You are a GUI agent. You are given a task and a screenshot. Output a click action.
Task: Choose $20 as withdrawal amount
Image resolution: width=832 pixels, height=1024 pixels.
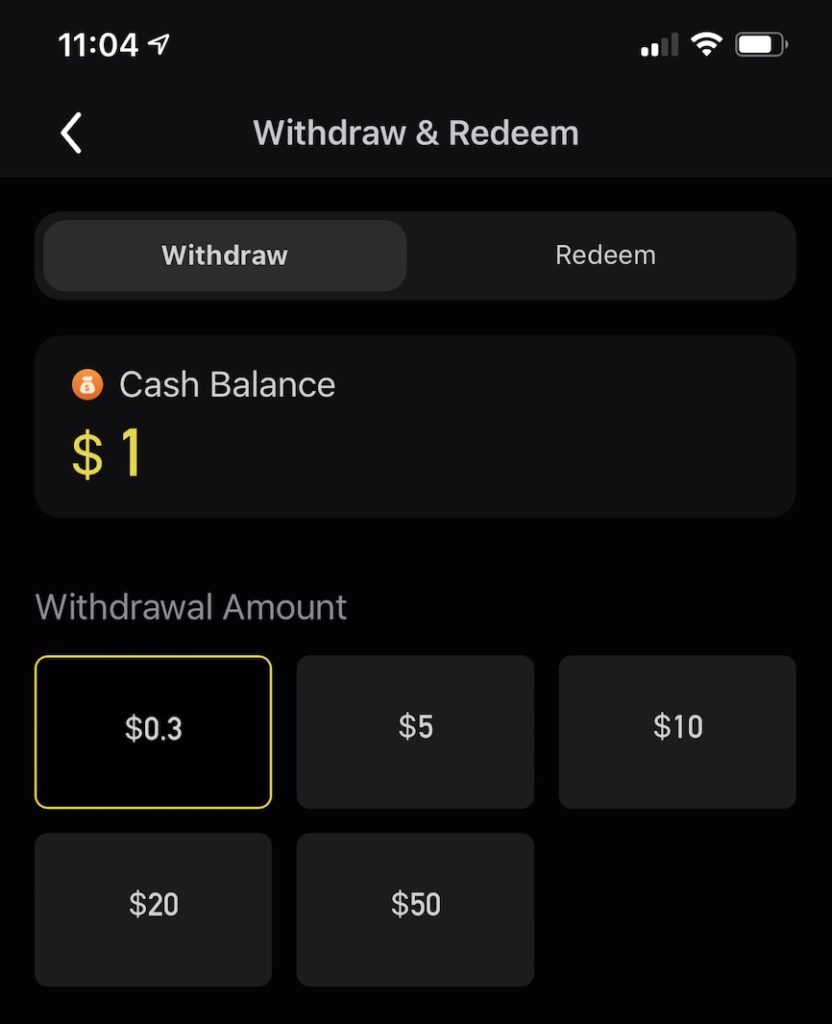153,908
